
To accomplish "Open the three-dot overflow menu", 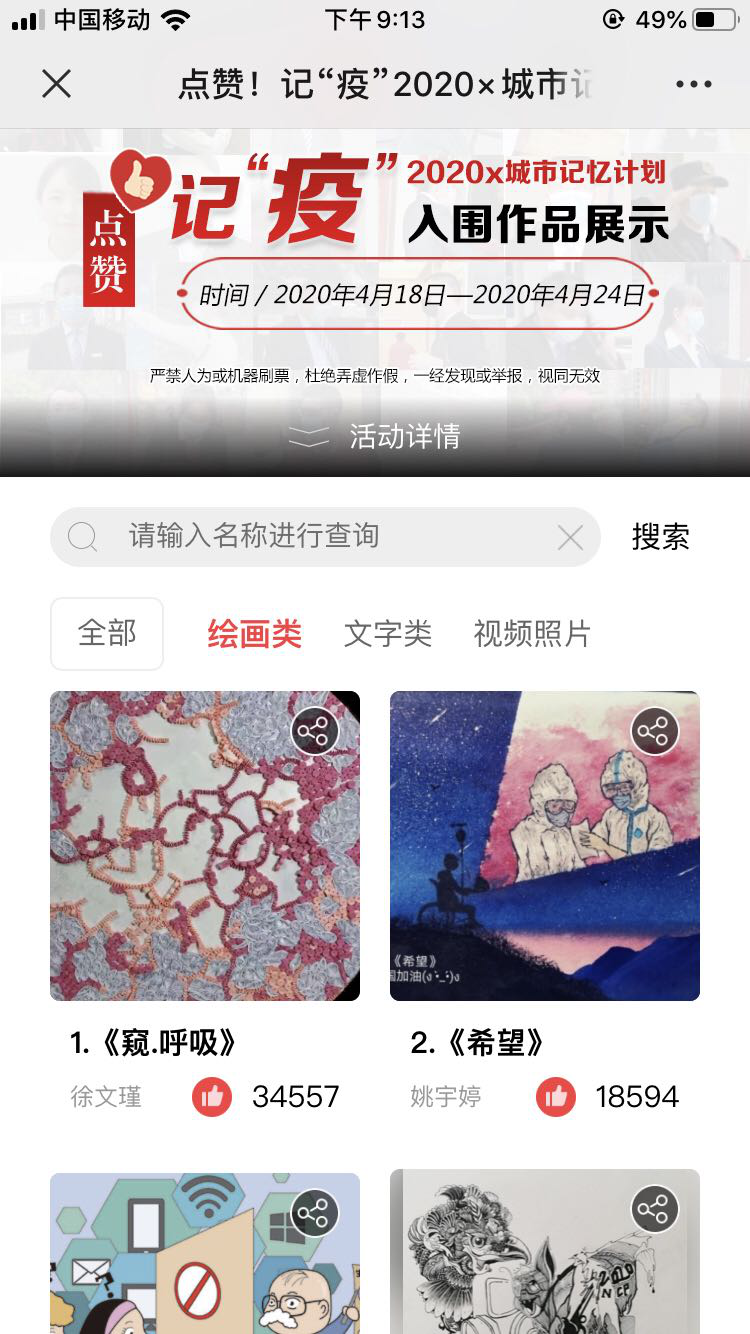I will [693, 84].
